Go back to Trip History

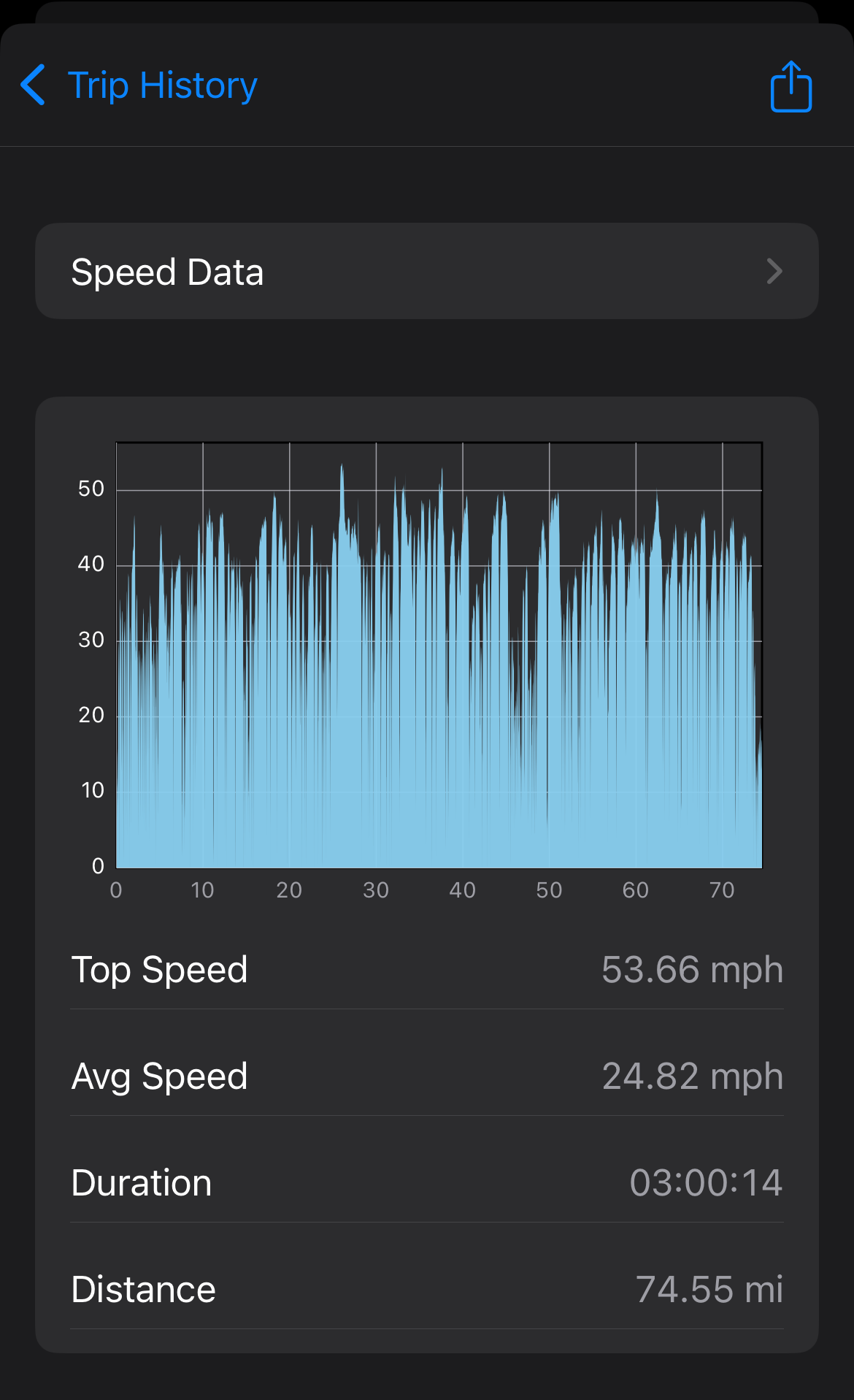139,85
